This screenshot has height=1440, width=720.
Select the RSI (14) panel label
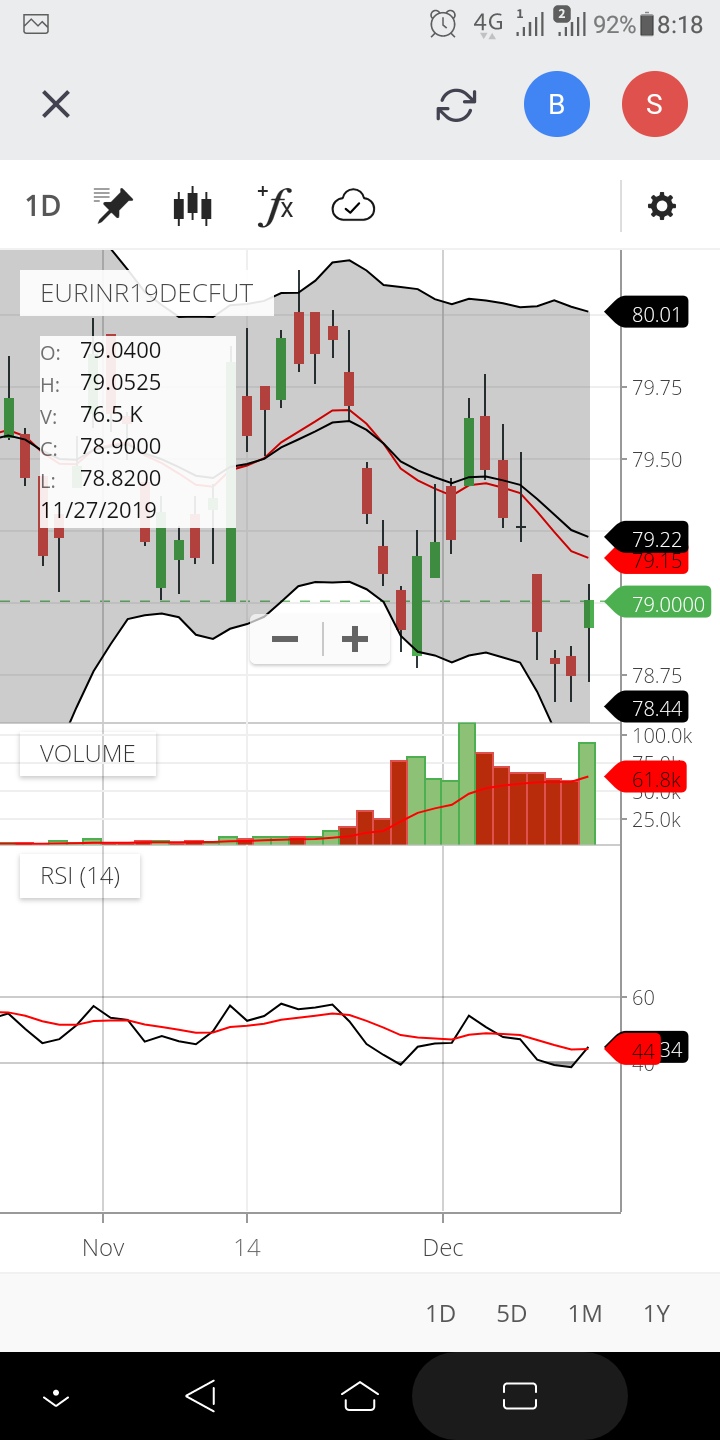(x=80, y=877)
